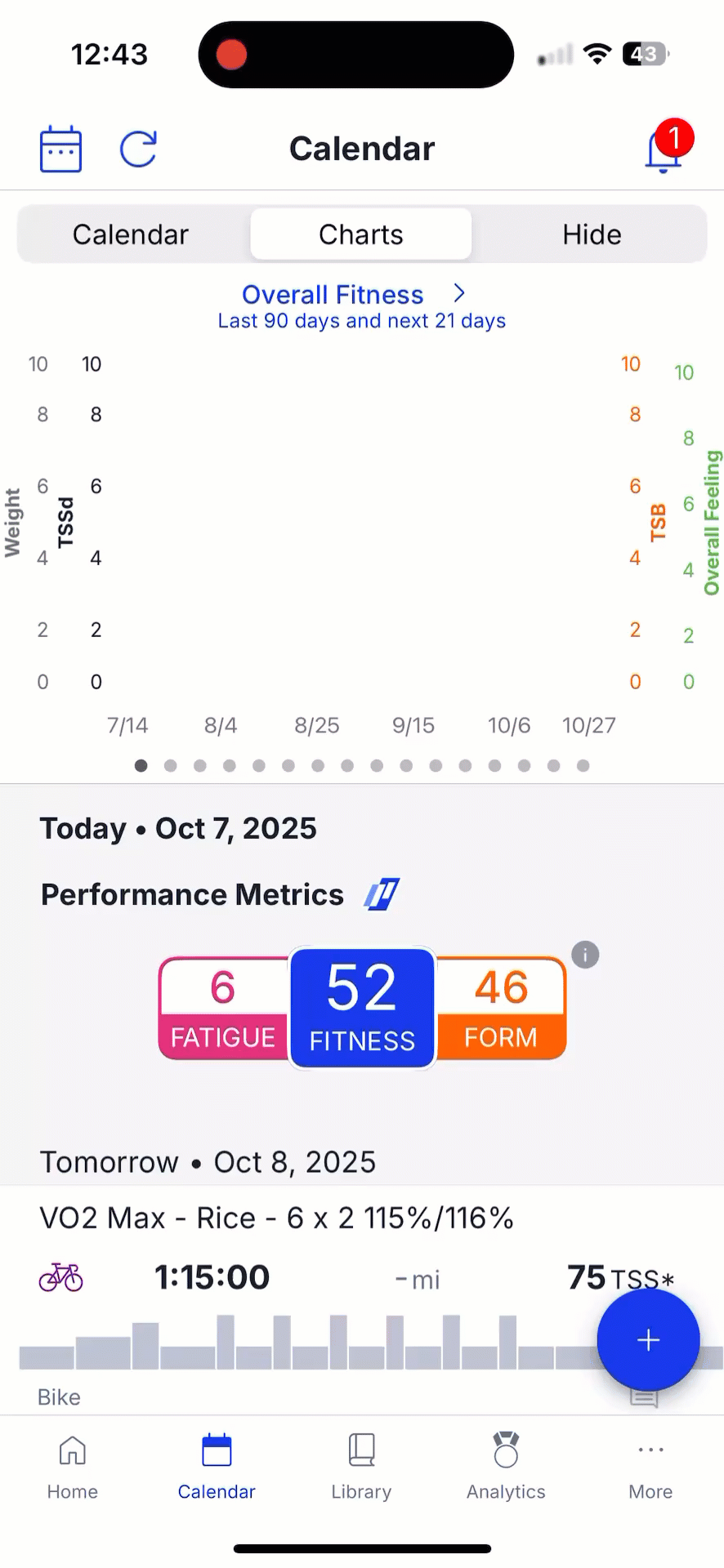
Task: Select the first chart page dot
Action: 141,765
